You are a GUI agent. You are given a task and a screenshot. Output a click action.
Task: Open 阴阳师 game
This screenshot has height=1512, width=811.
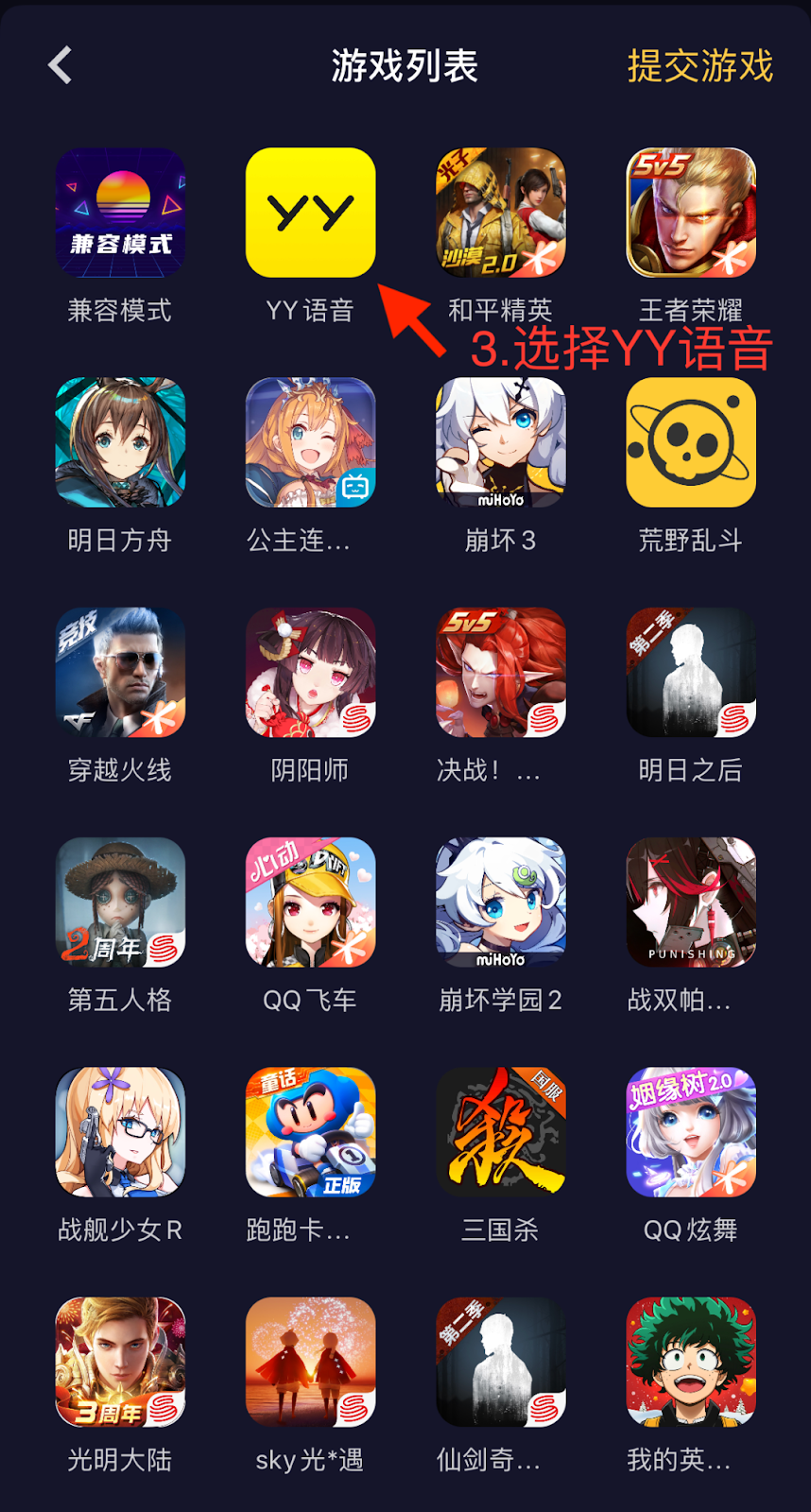[310, 672]
